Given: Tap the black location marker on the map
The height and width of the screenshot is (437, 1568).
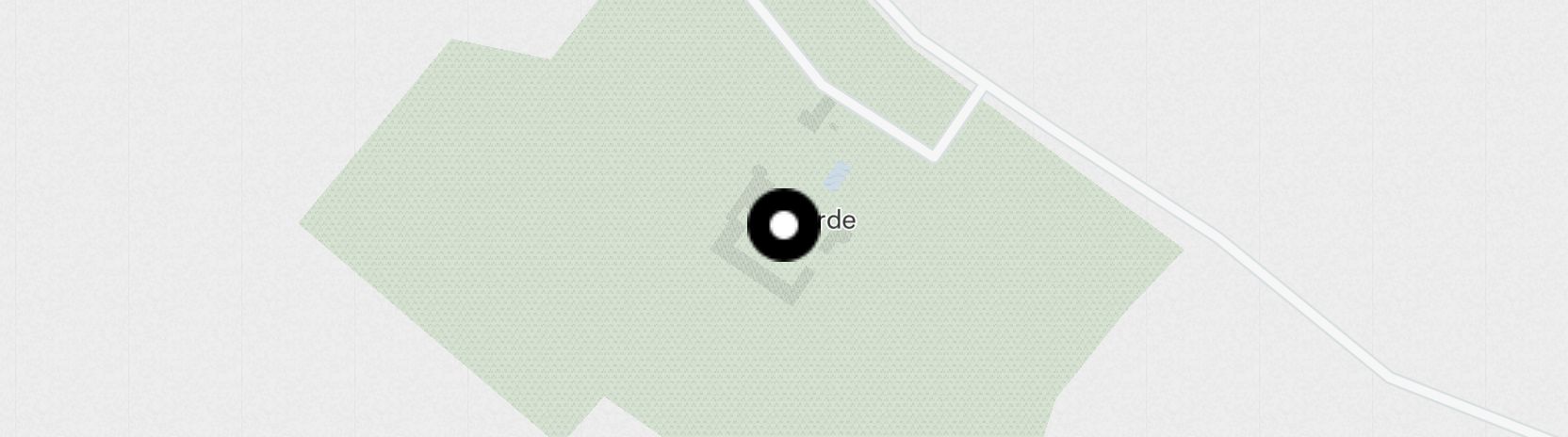Looking at the screenshot, I should pyautogui.click(x=783, y=225).
